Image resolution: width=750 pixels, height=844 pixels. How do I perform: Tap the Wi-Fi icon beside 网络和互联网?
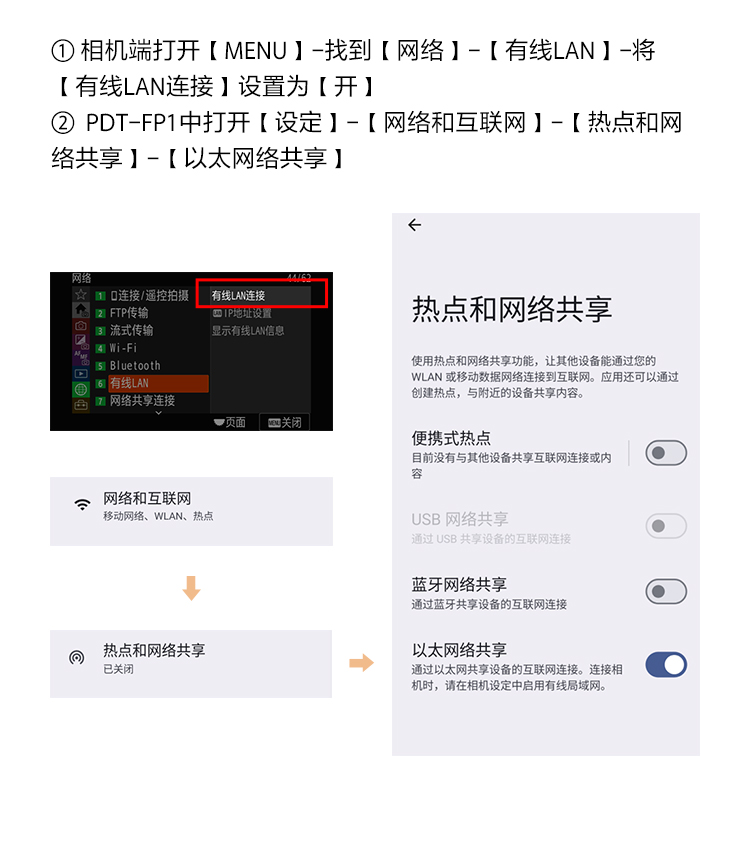tap(82, 504)
